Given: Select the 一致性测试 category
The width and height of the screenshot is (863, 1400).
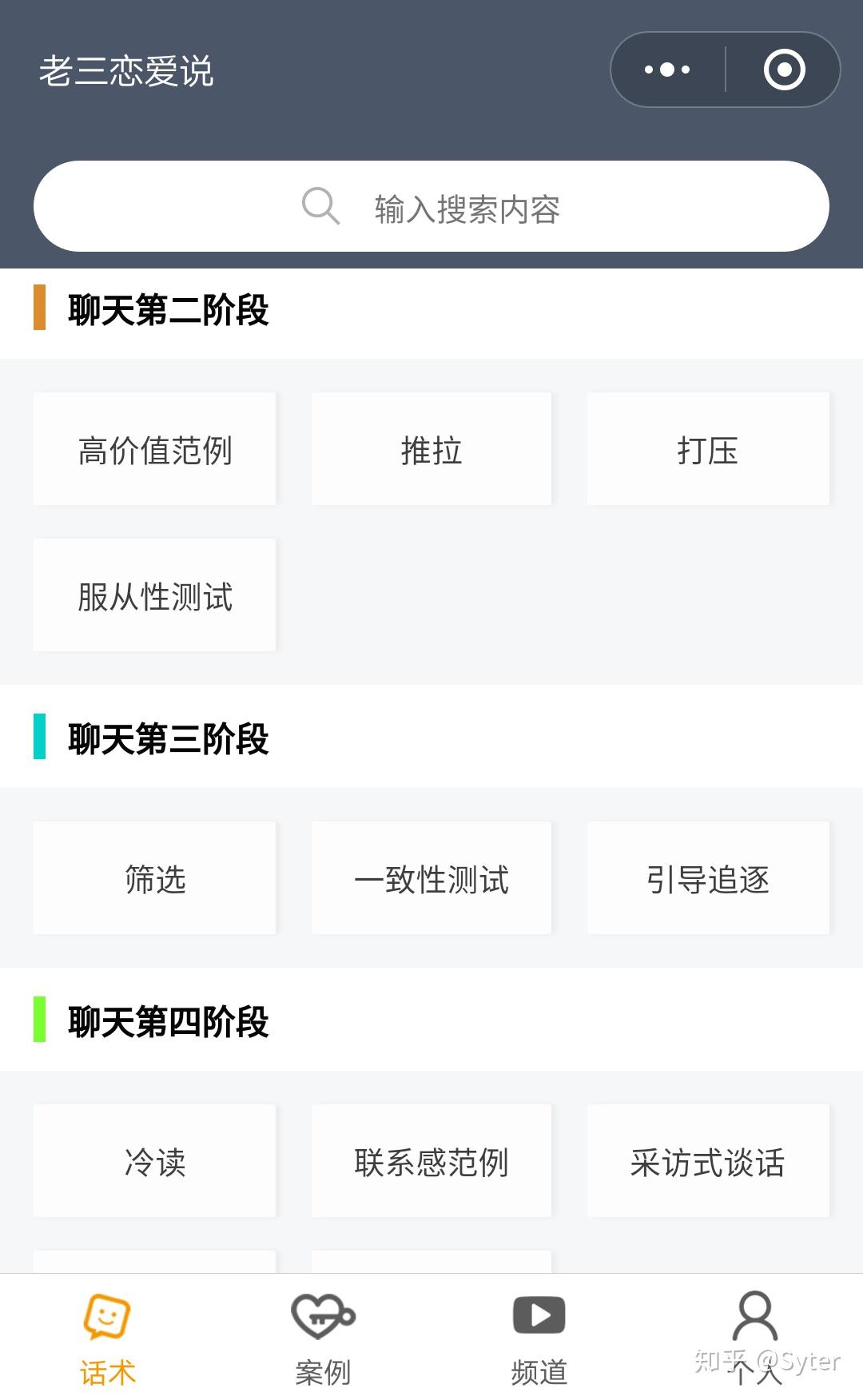Looking at the screenshot, I should (x=431, y=878).
